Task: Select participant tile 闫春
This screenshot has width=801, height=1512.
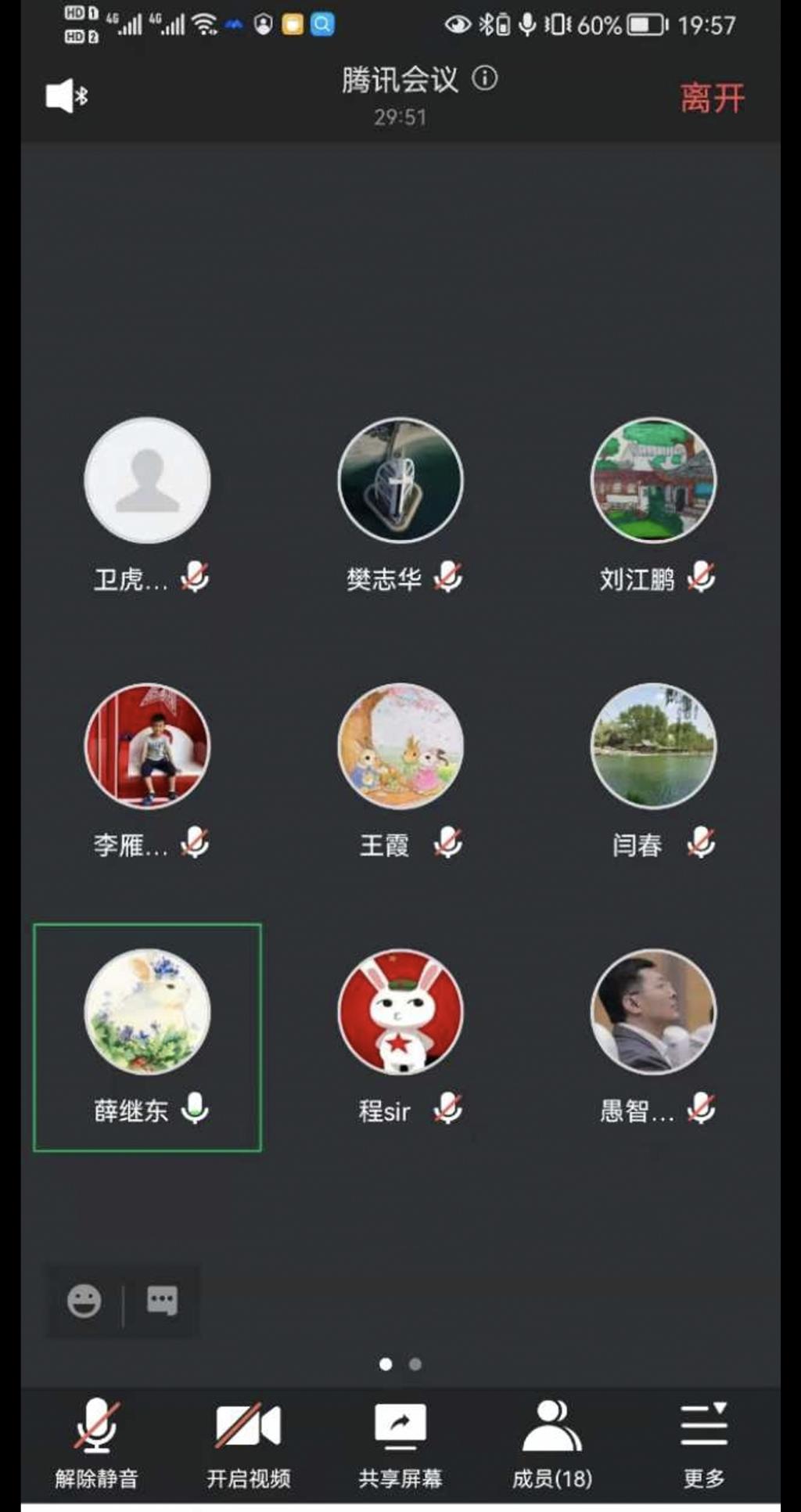Action: click(653, 747)
